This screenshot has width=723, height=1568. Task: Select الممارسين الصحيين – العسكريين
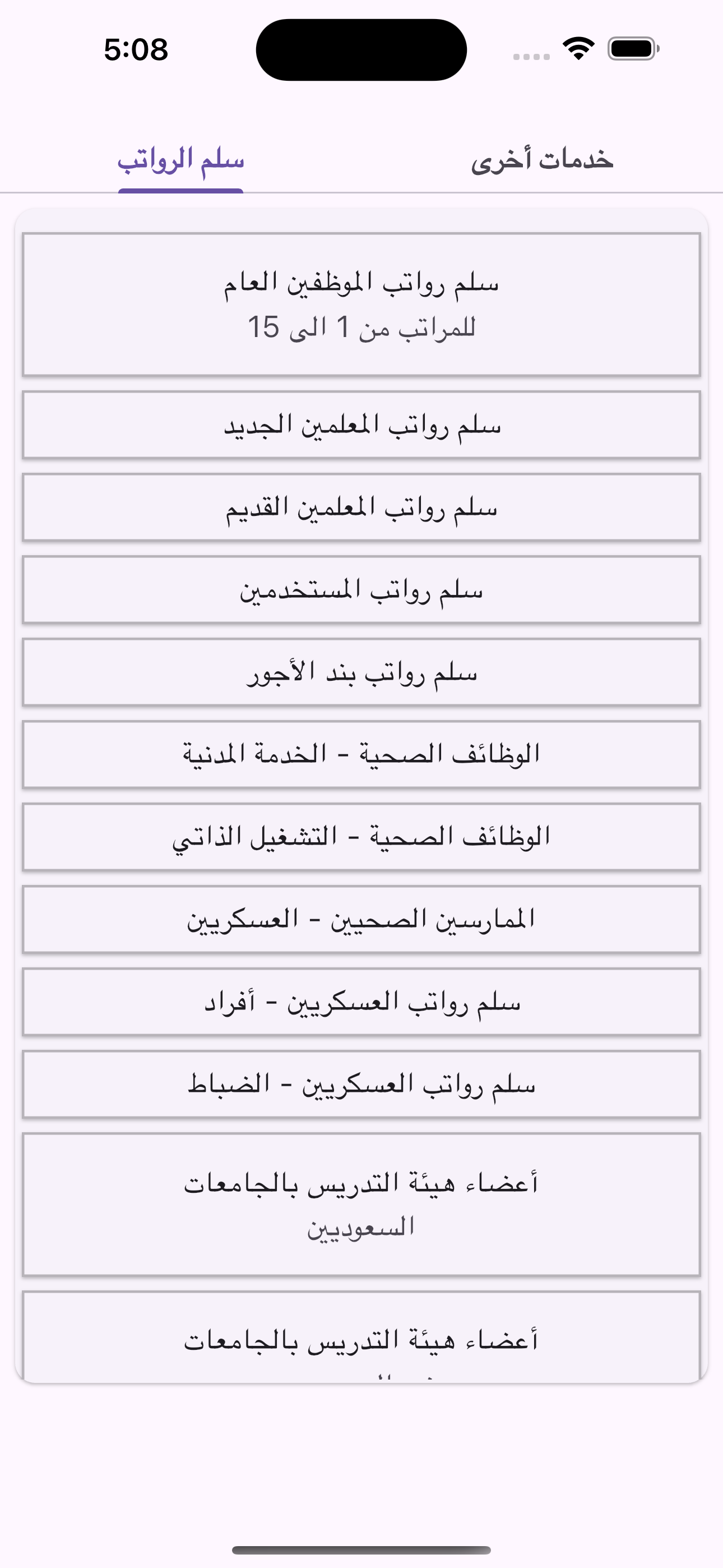tap(361, 920)
